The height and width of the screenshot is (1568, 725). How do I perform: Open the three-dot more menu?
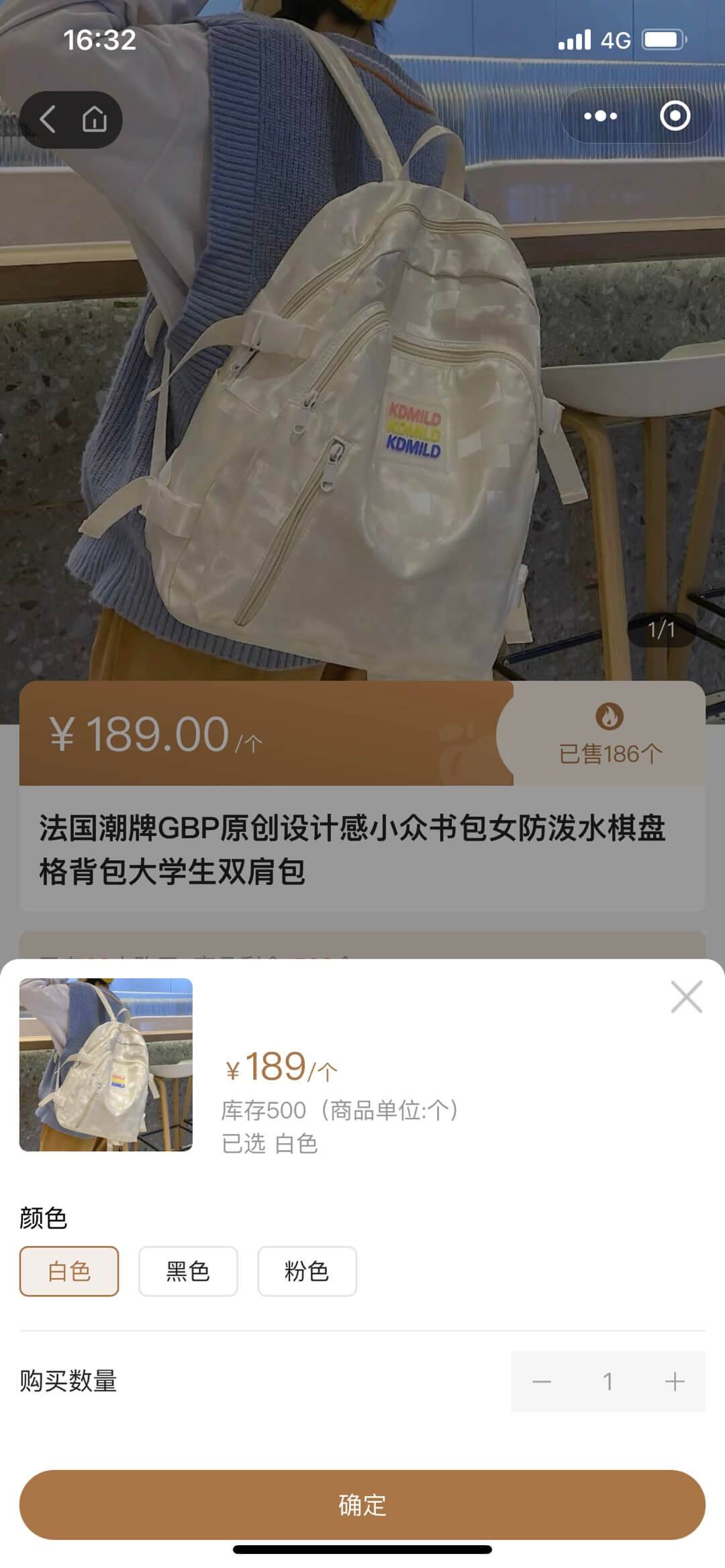600,116
